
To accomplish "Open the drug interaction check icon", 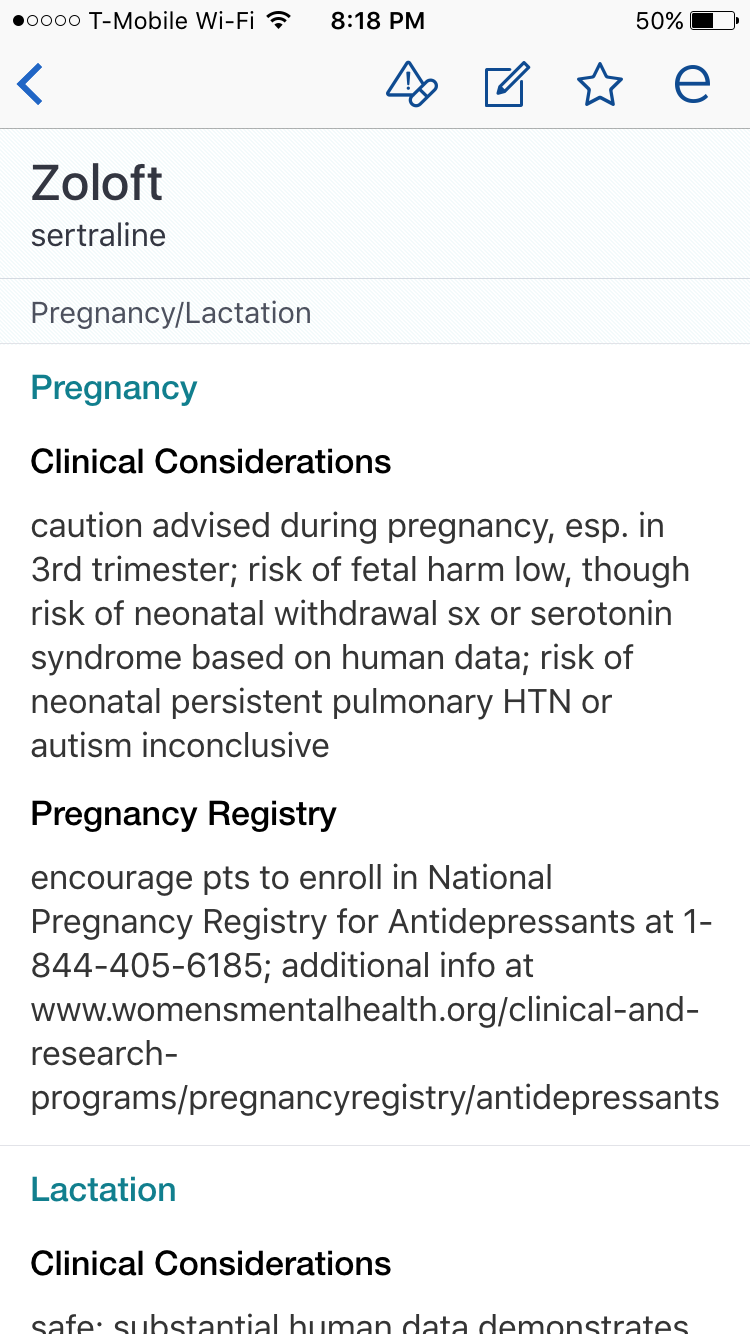I will coord(412,84).
